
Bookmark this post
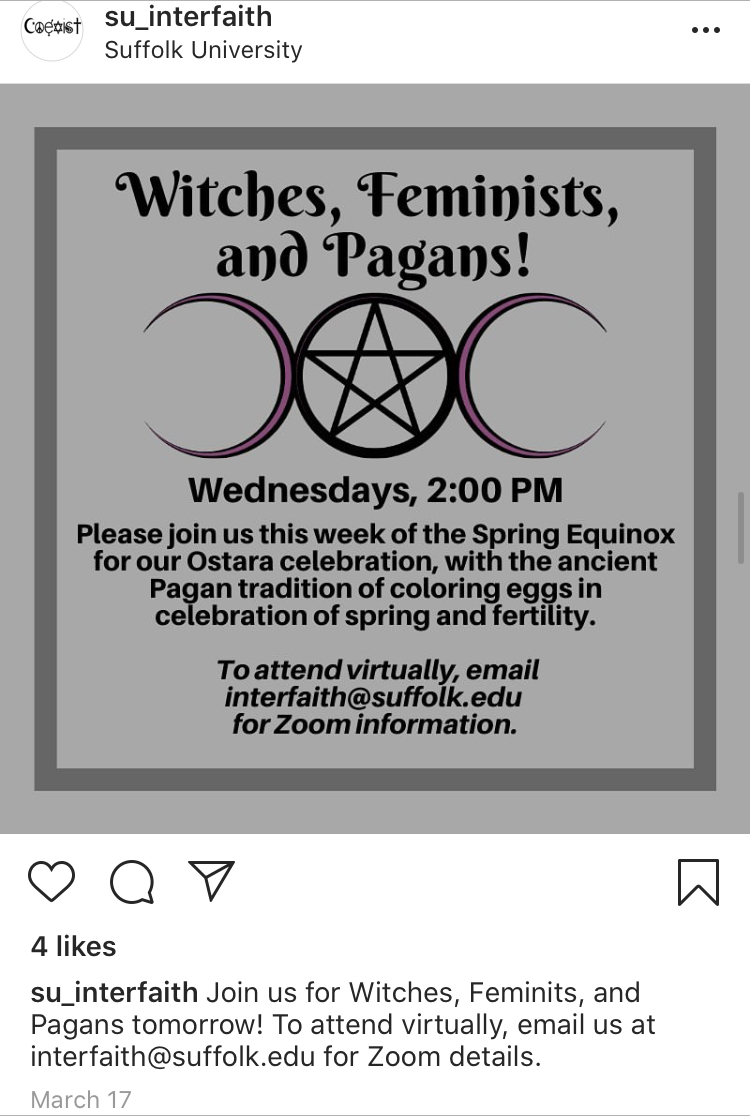[x=697, y=881]
